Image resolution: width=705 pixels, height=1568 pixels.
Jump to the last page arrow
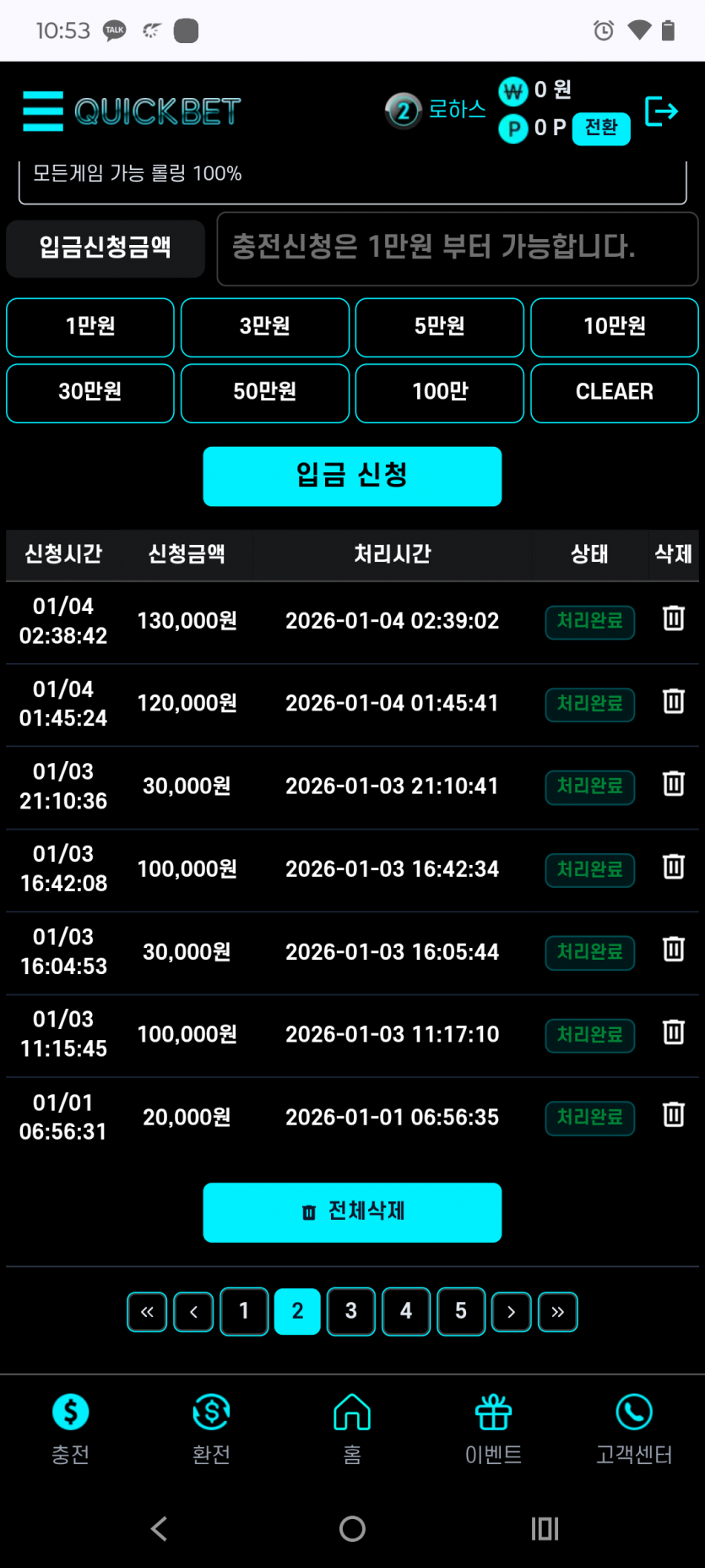coord(557,1312)
